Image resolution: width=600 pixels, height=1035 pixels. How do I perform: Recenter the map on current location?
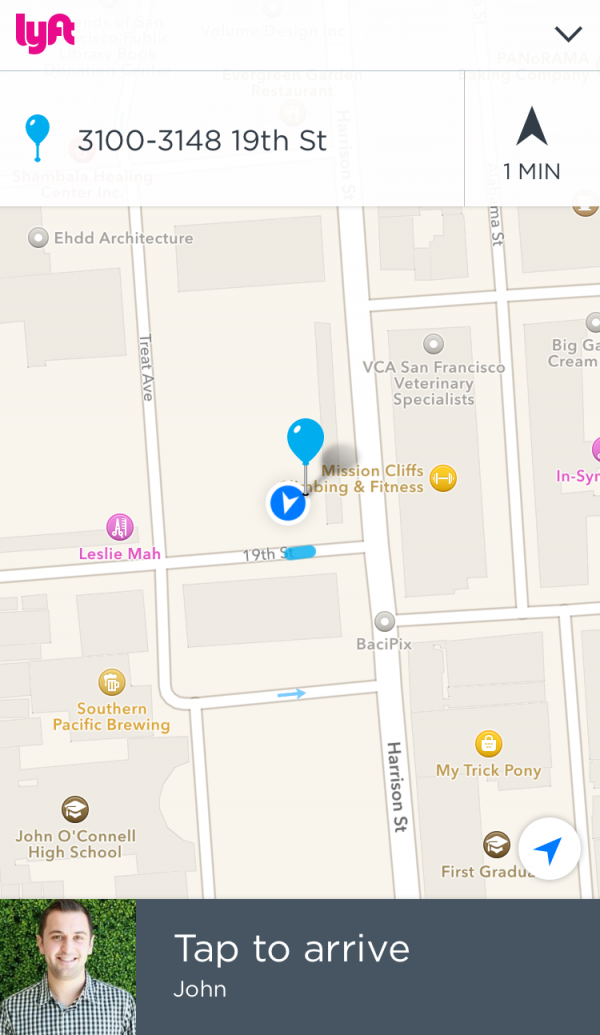coord(549,850)
